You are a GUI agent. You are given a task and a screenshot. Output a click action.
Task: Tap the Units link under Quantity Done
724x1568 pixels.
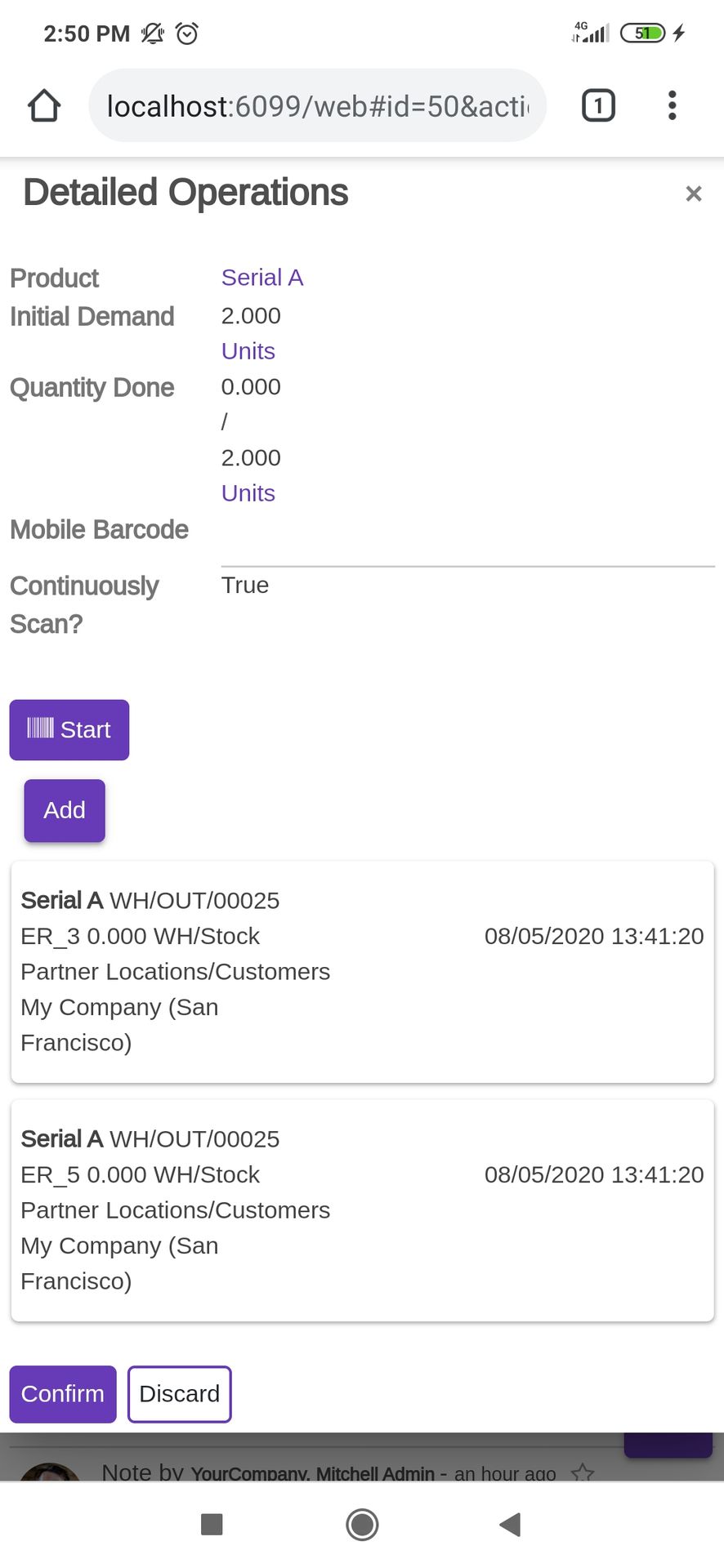click(x=248, y=493)
